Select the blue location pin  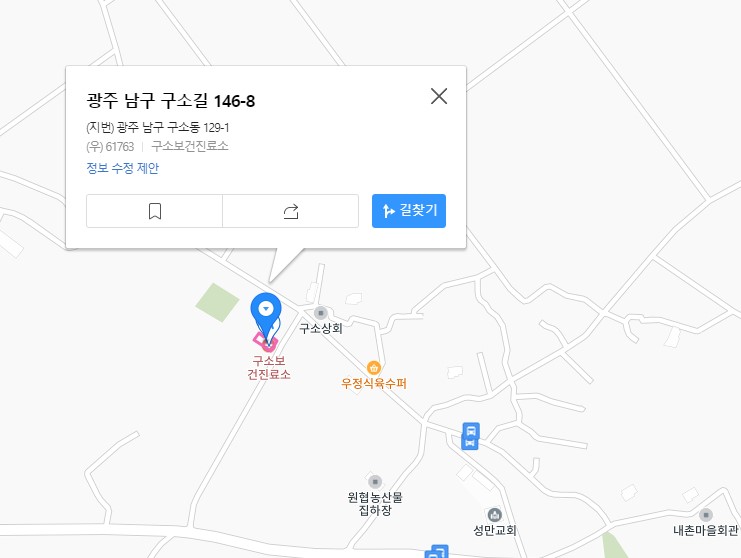click(x=266, y=310)
